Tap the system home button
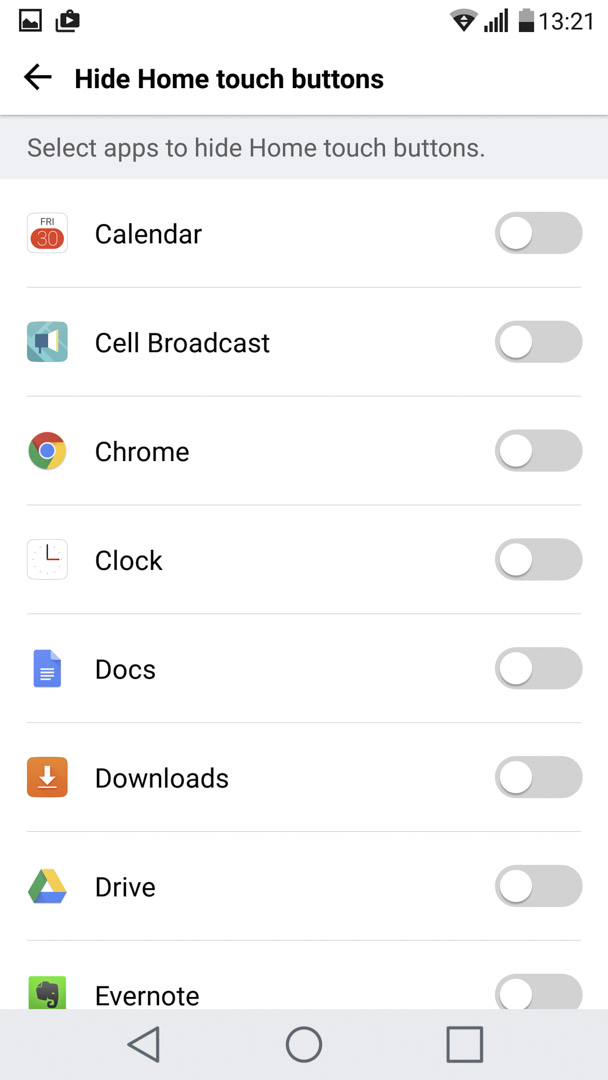This screenshot has width=608, height=1080. tap(304, 1044)
